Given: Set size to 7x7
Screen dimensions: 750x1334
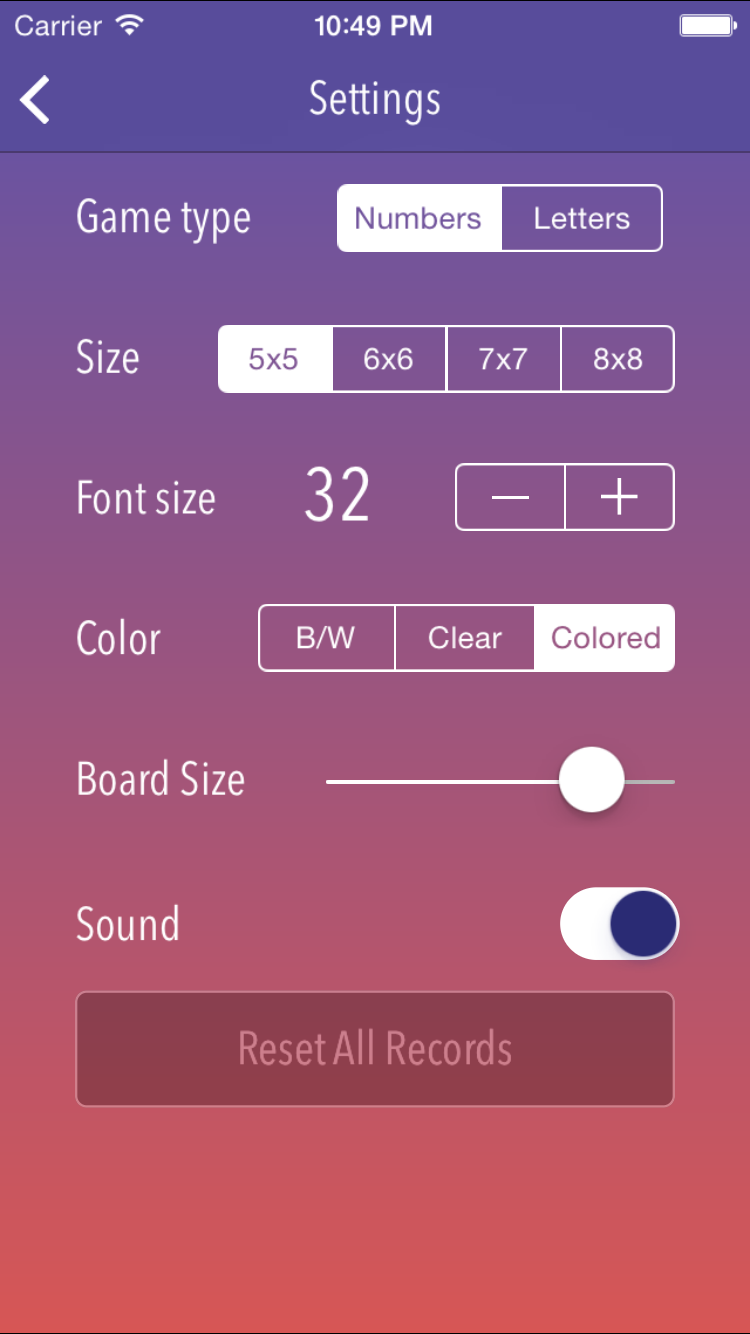Looking at the screenshot, I should 503,359.
